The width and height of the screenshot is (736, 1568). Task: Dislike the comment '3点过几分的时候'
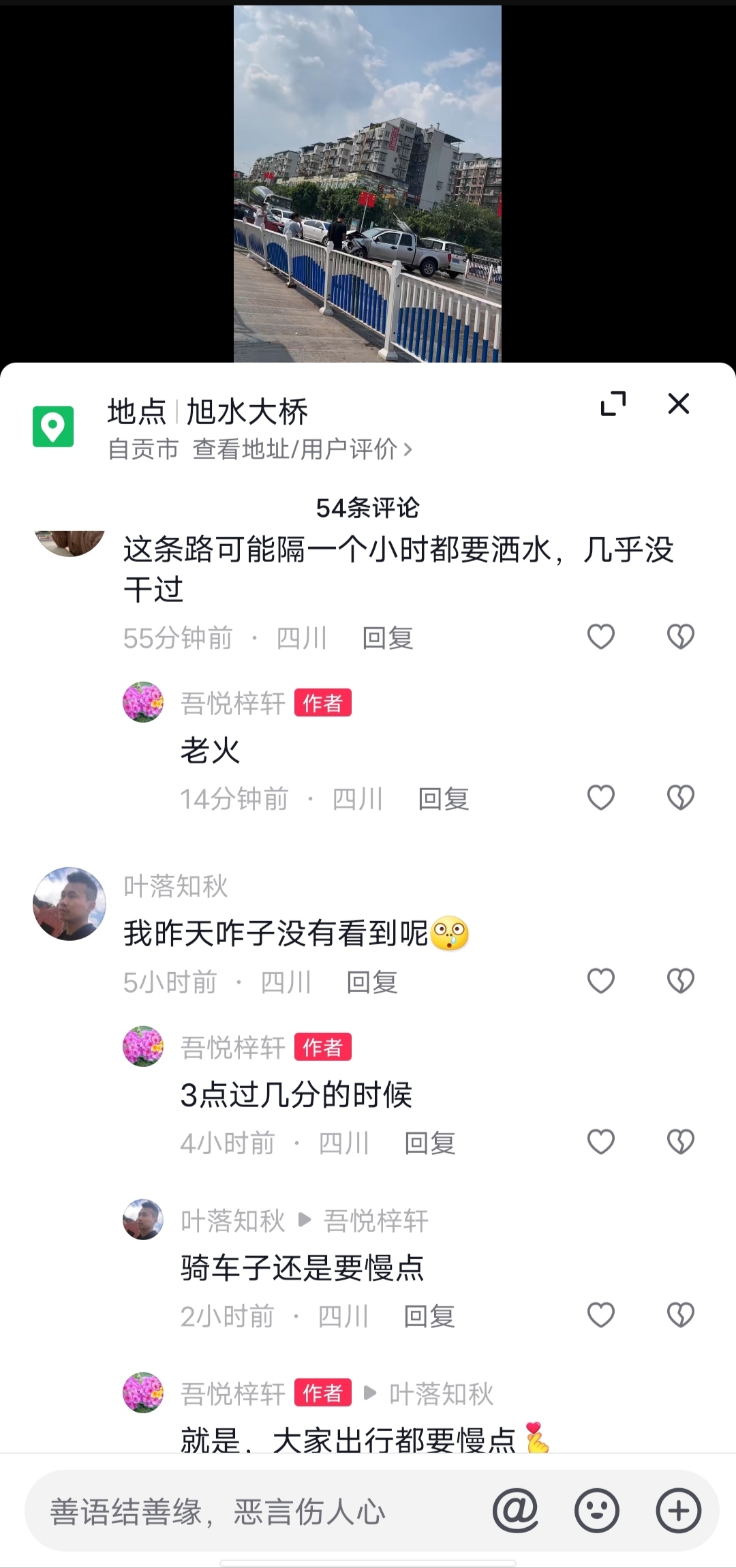[x=680, y=1142]
